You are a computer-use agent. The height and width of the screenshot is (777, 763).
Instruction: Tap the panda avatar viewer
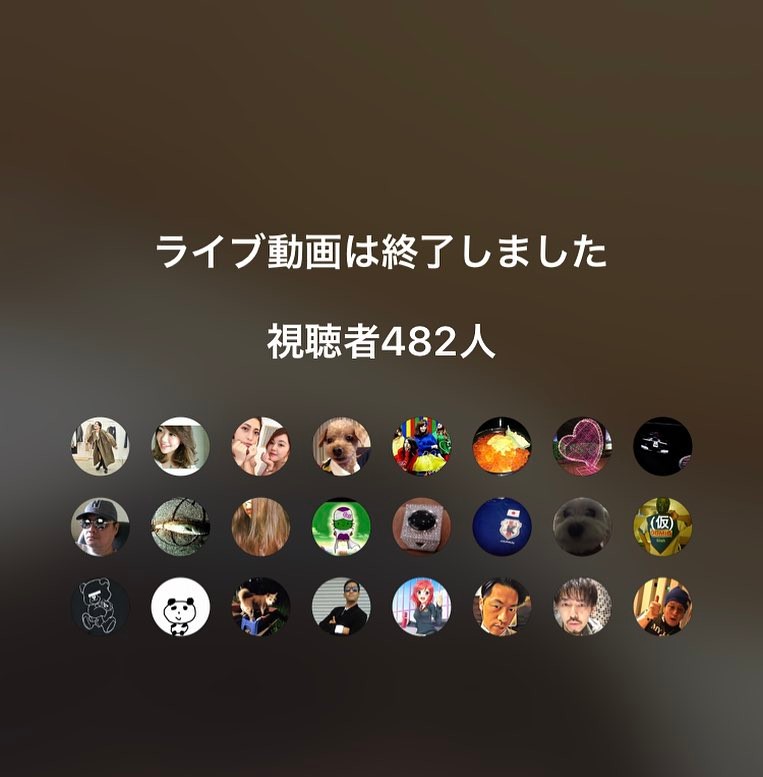[x=180, y=607]
